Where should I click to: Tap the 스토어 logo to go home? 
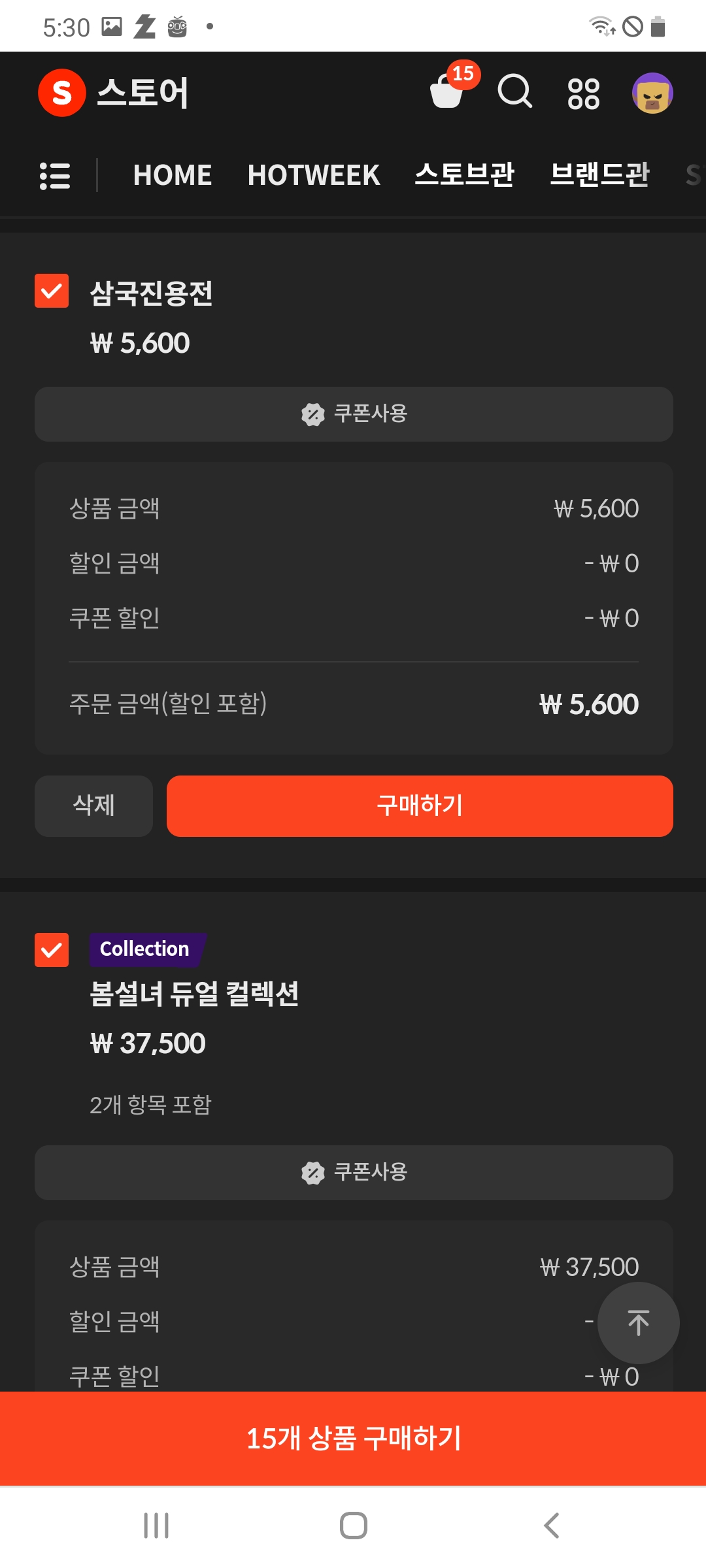[x=114, y=92]
